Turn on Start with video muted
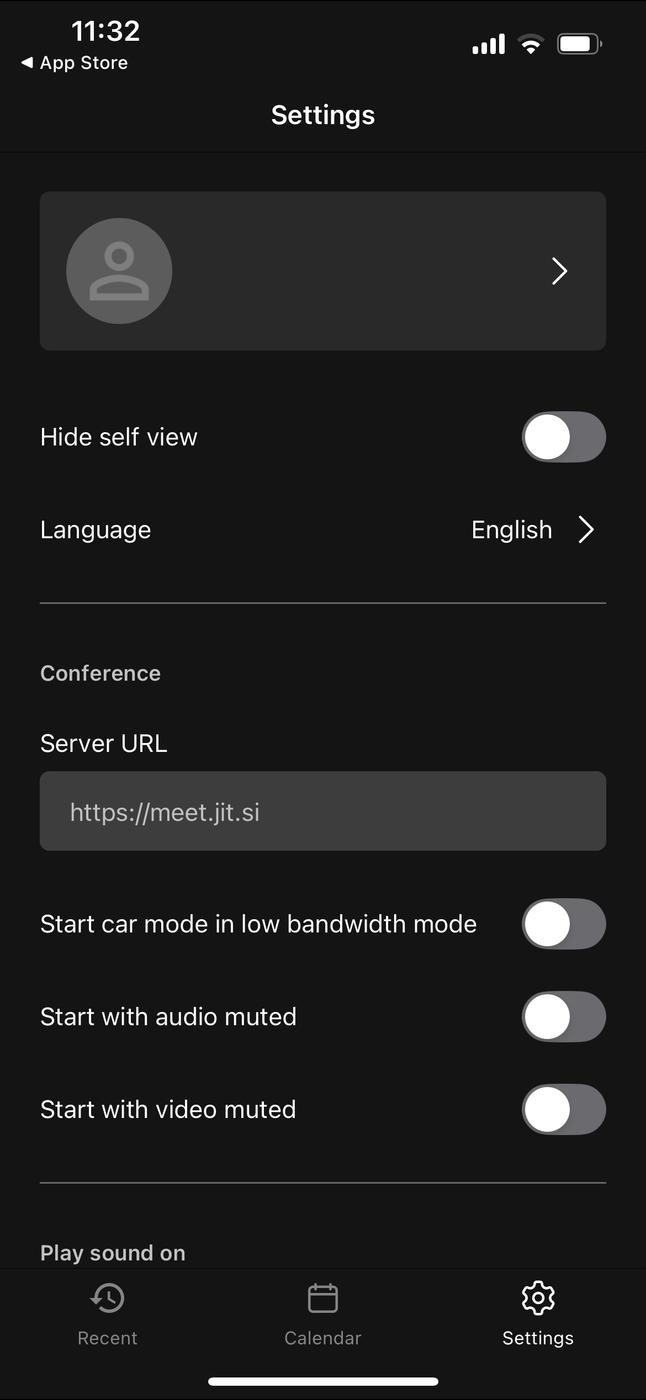The width and height of the screenshot is (646, 1400). pos(563,1110)
